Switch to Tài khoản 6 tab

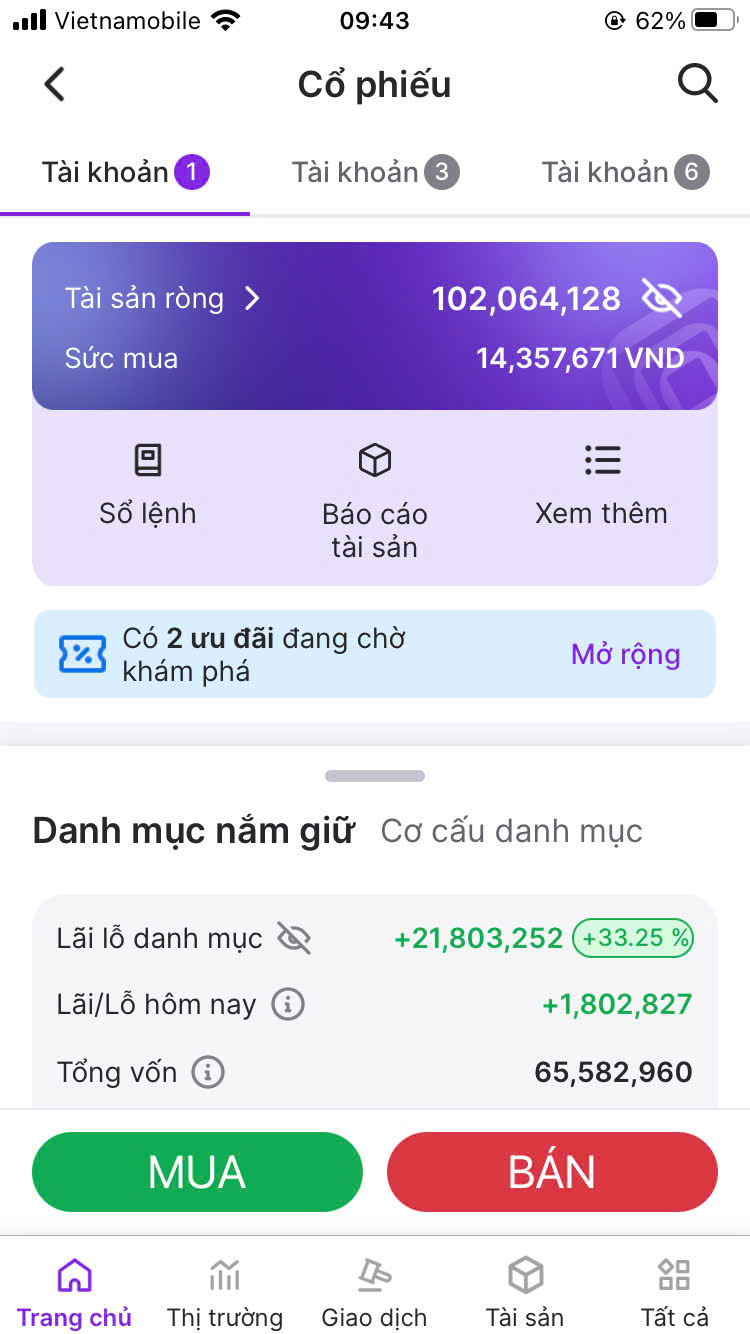coord(625,173)
